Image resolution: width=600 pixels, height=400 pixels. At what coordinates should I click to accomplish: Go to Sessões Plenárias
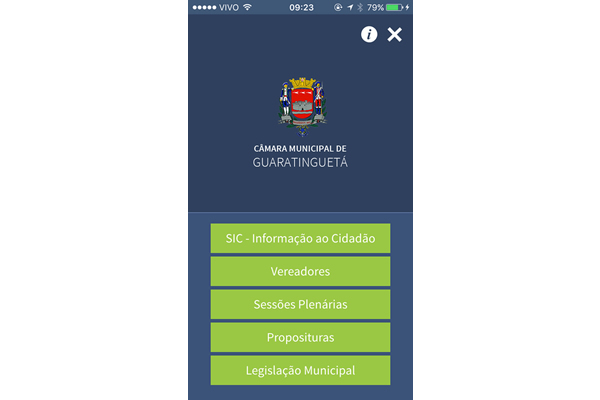pos(300,304)
